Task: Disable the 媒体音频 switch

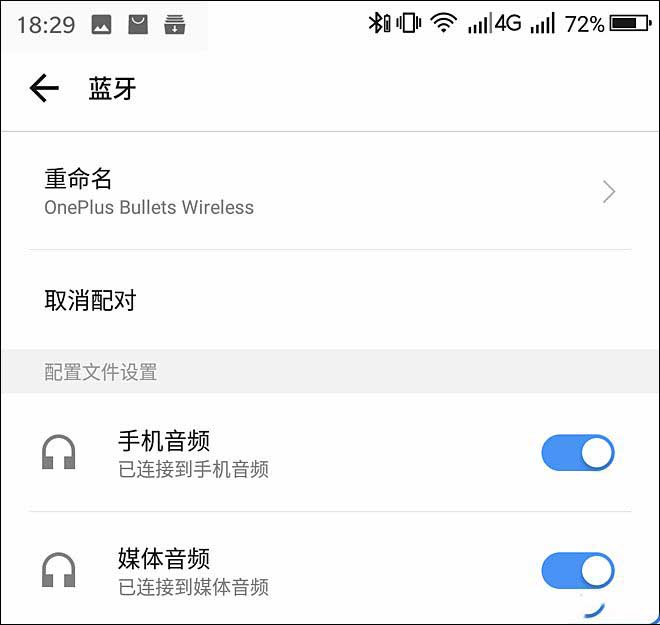Action: click(x=578, y=571)
